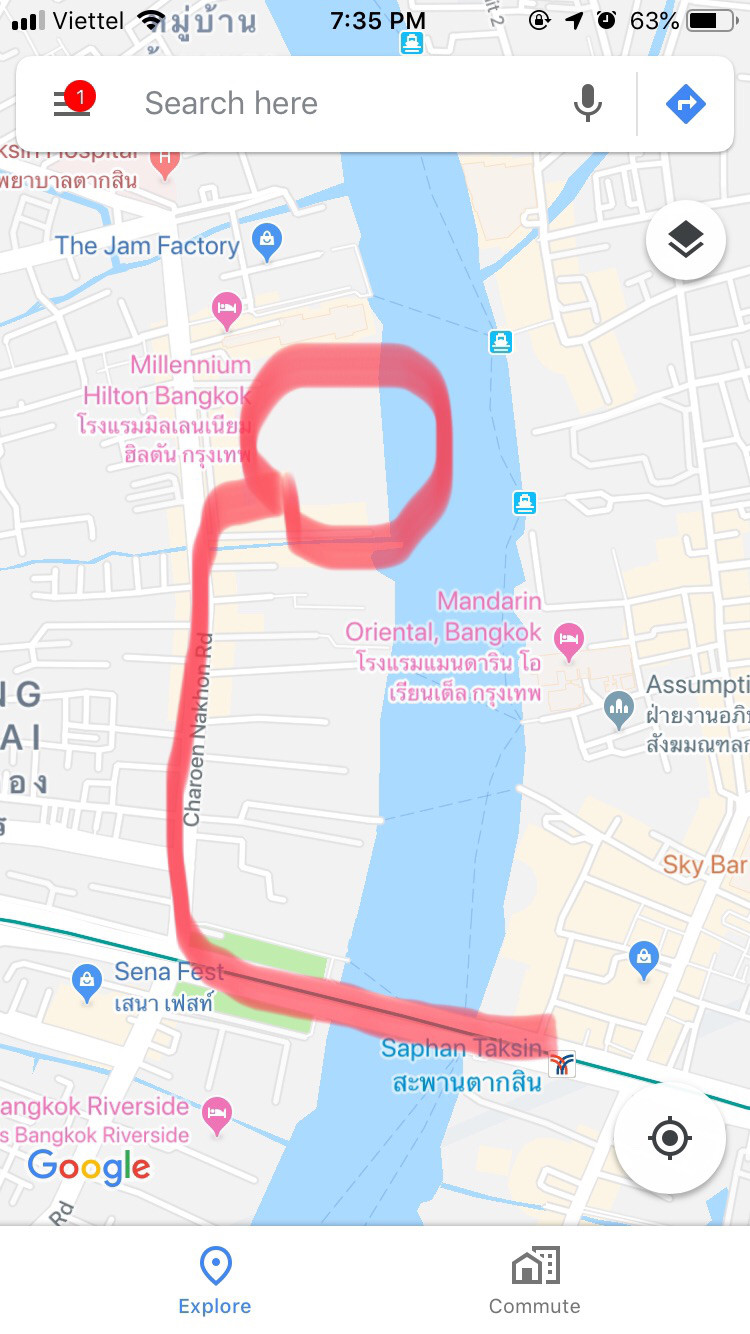
Task: Select the Sena Fest shopping pin
Action: coord(87,981)
